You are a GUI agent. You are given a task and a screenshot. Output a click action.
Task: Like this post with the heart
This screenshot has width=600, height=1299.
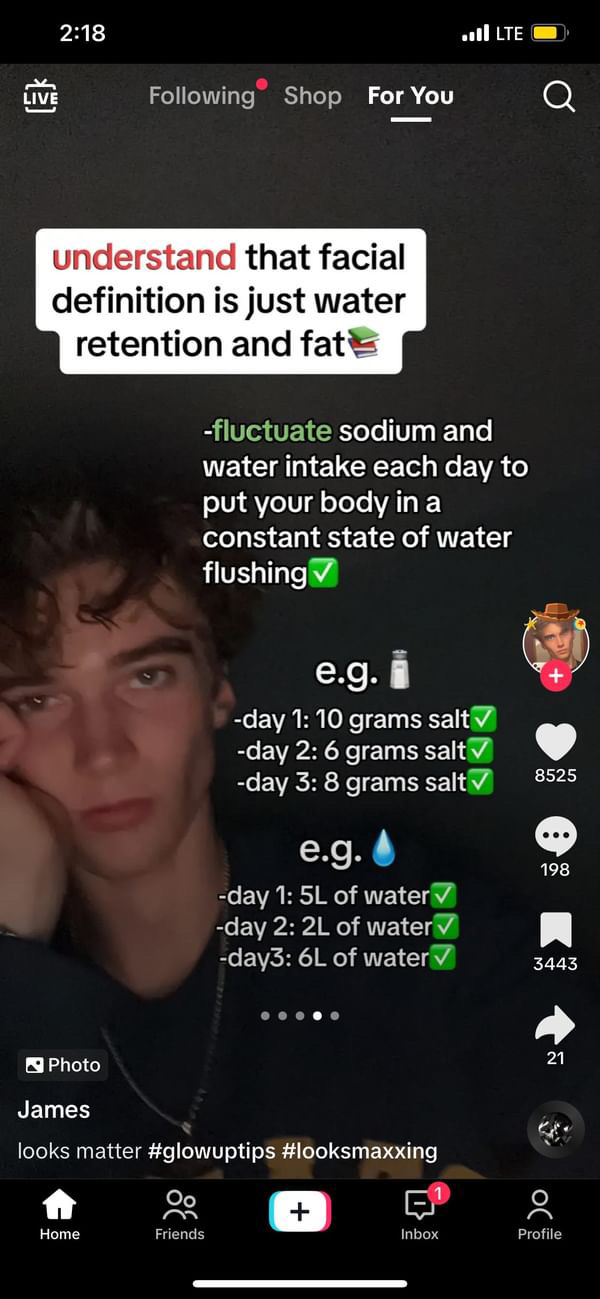[x=556, y=742]
